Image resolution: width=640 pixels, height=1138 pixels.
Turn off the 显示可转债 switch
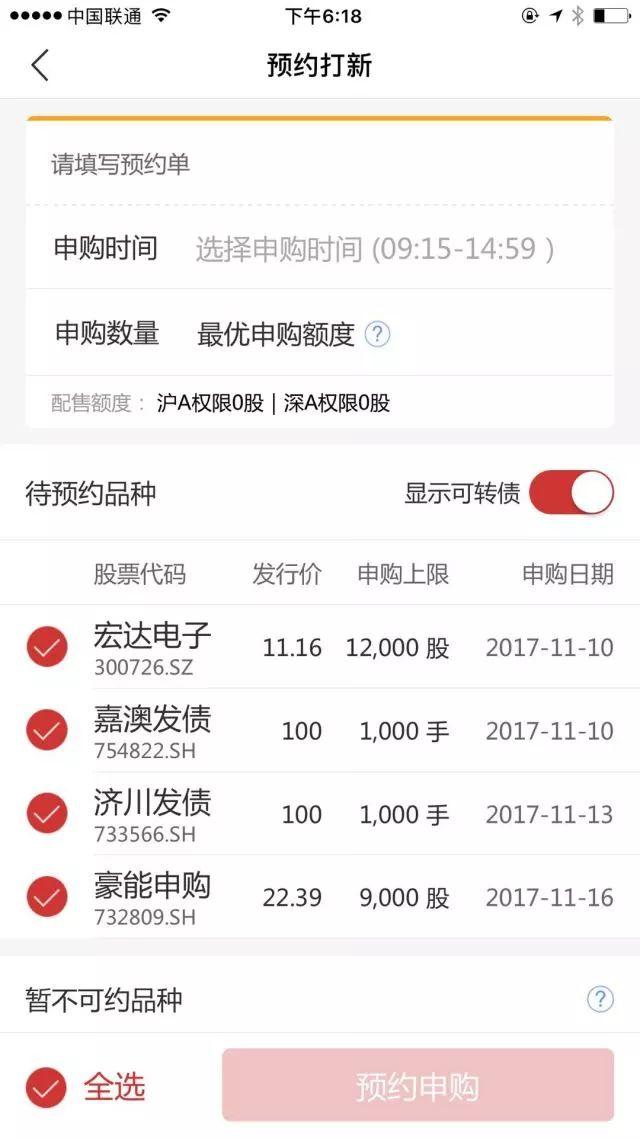(571, 493)
